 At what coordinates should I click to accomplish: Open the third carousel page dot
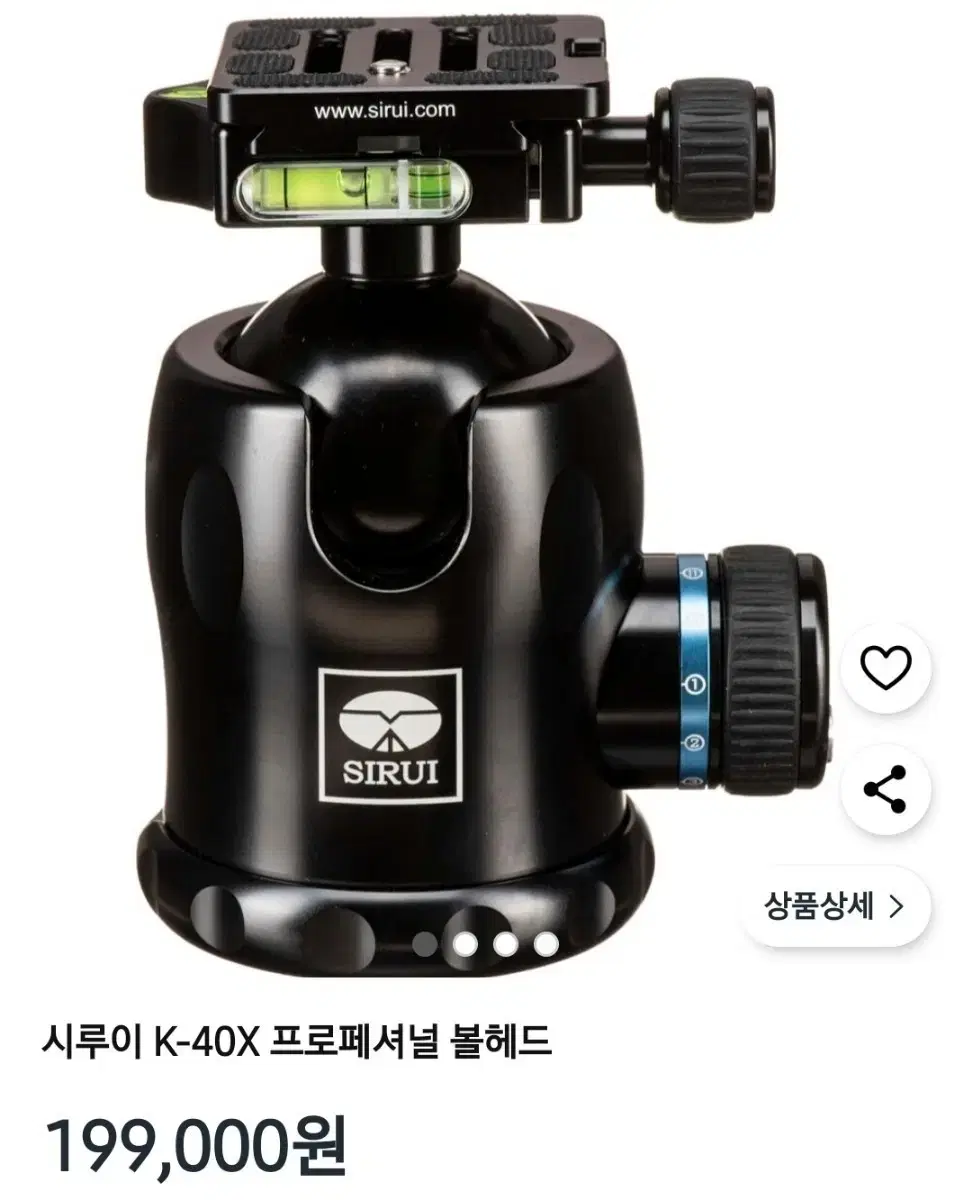point(505,943)
